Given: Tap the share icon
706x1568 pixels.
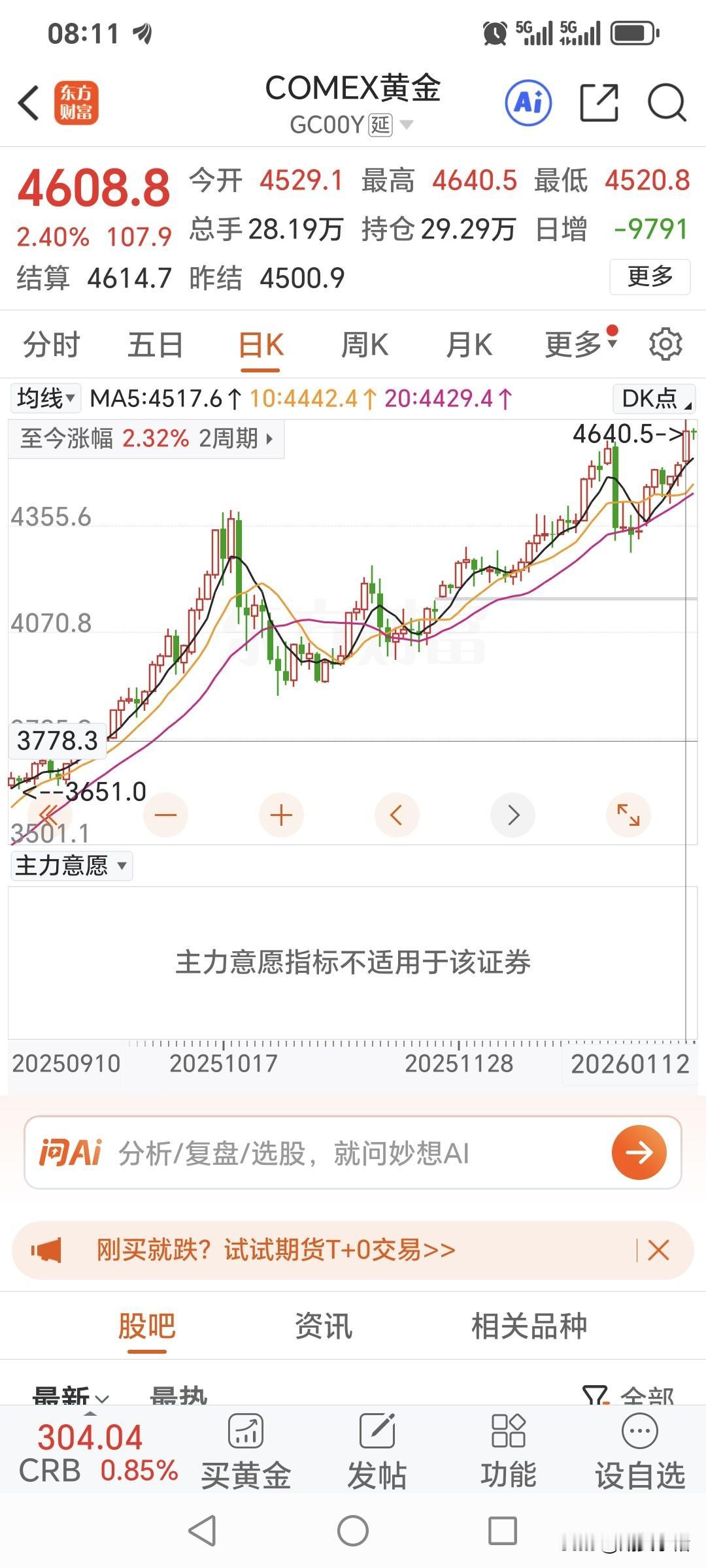Looking at the screenshot, I should (600, 103).
